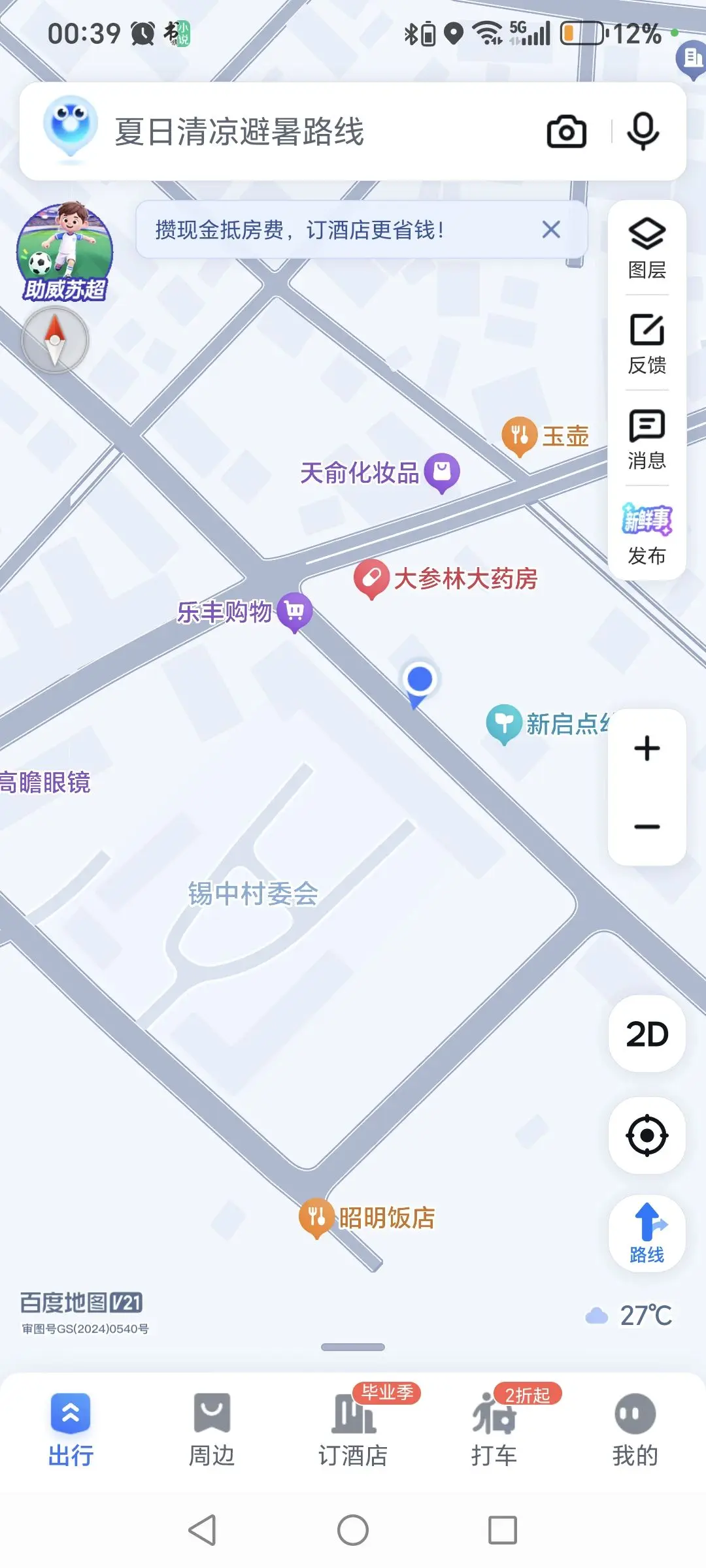
Task: Open 发布 to post something new
Action: click(647, 534)
